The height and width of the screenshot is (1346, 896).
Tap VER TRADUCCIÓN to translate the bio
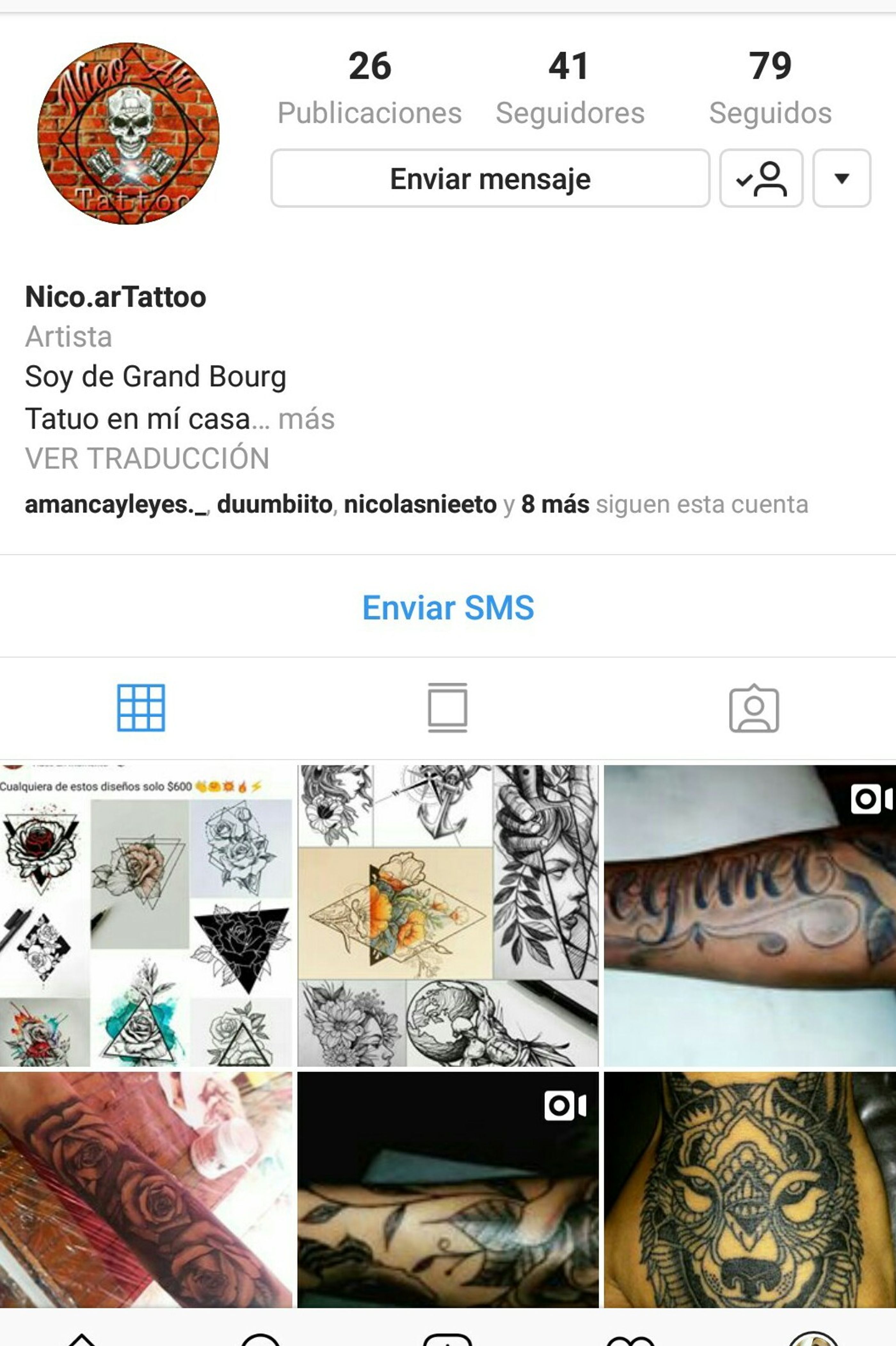point(147,458)
